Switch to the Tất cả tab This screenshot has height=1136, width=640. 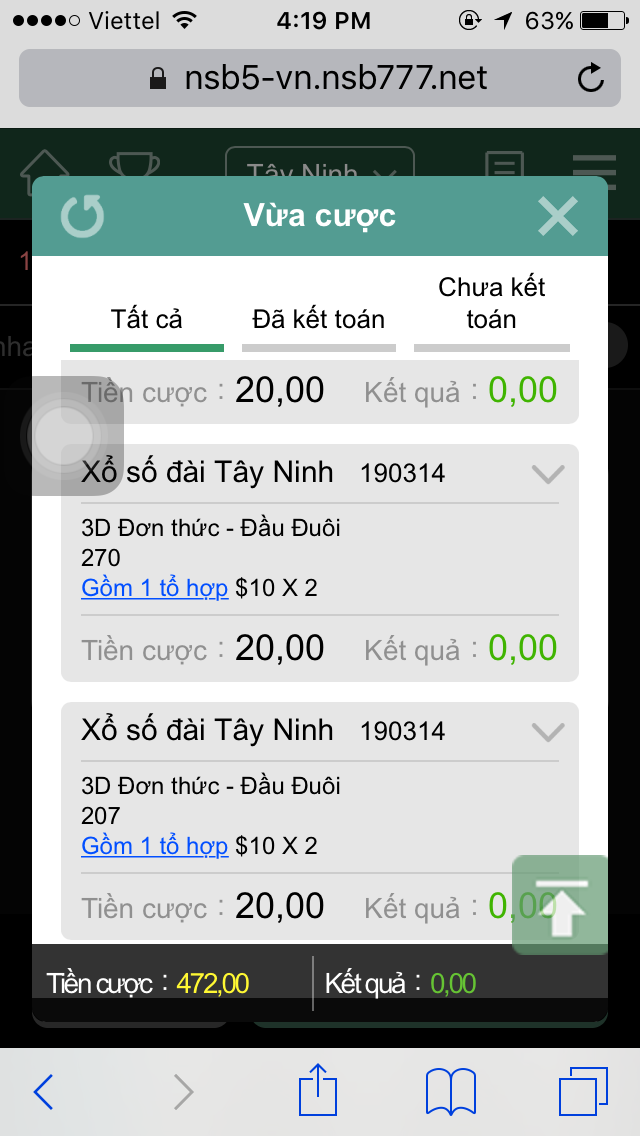pos(147,321)
